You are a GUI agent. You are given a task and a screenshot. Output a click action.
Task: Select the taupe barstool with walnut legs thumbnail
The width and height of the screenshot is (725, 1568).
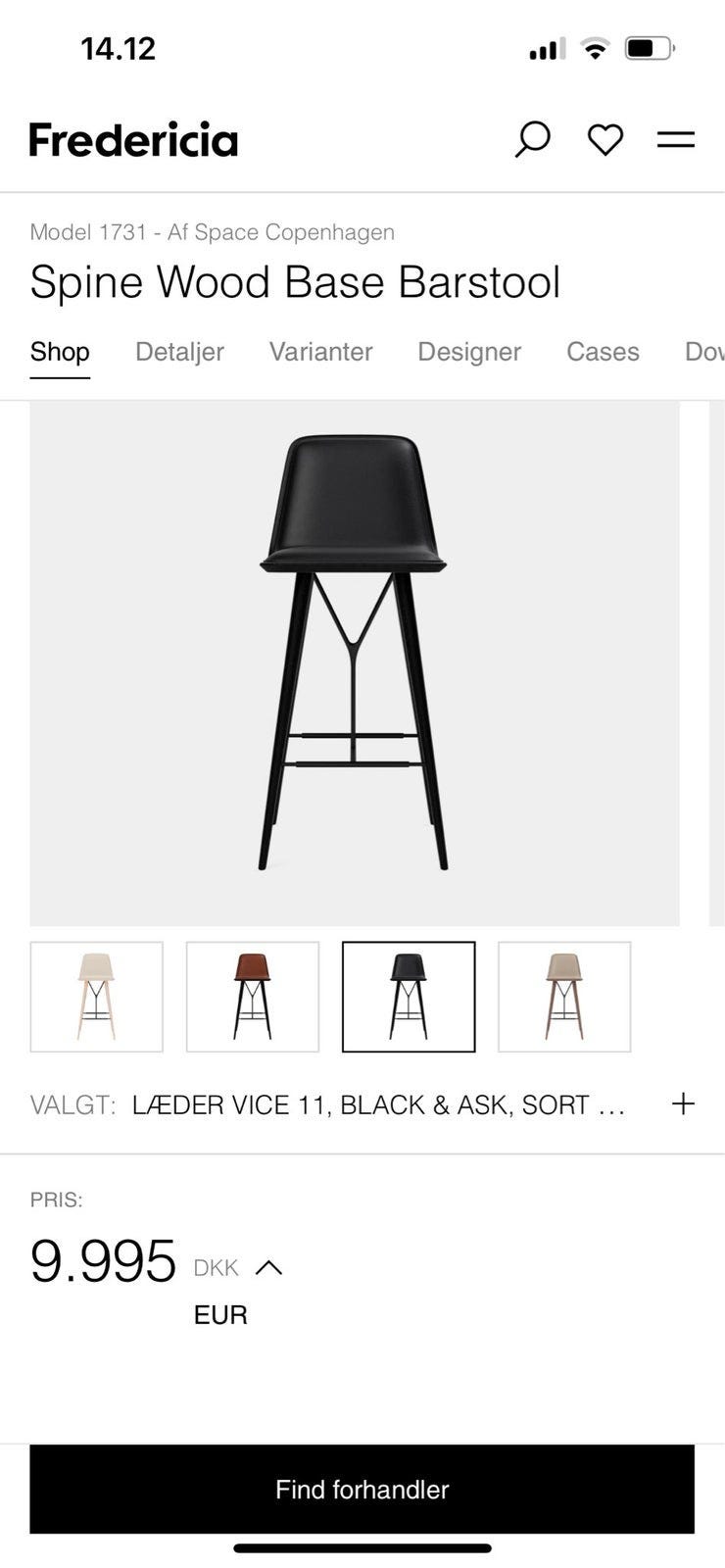tap(564, 997)
